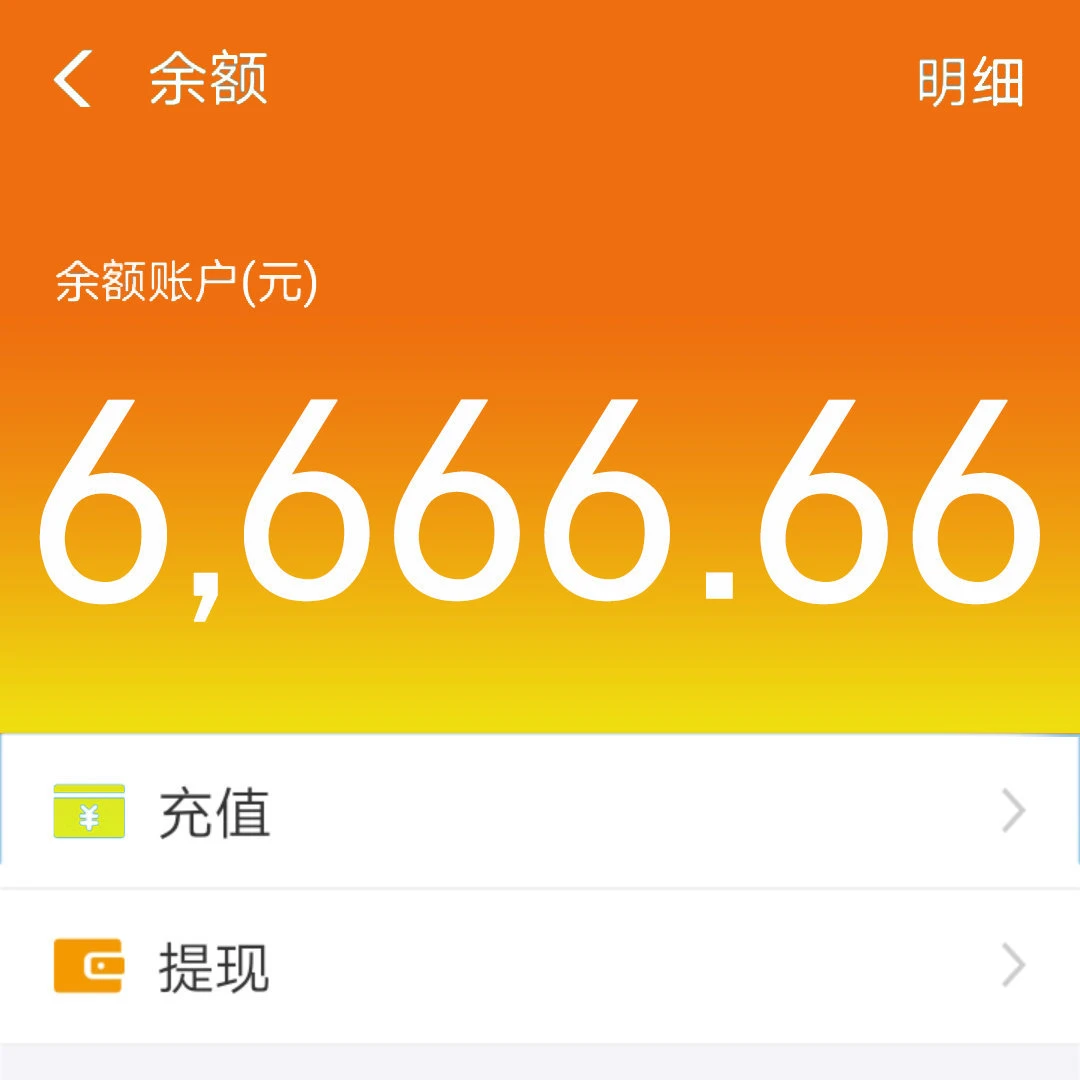Go back using the back arrow
1080x1080 pixels.
click(x=72, y=80)
